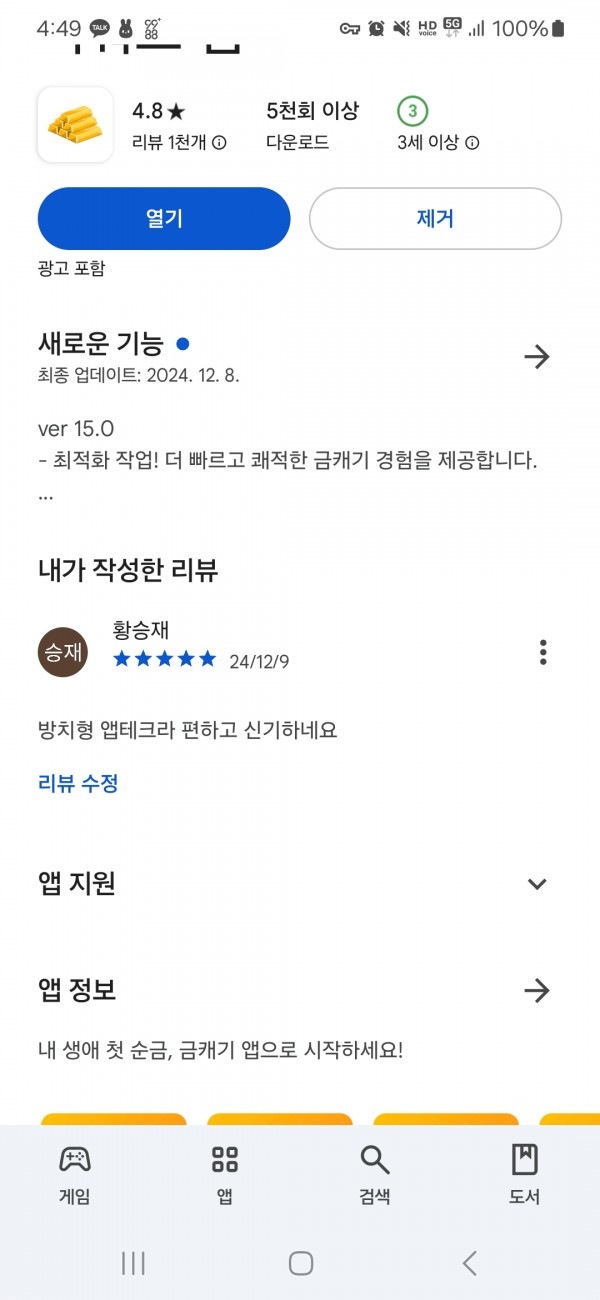The image size is (600, 1300).
Task: Open the overflow menu on my review
Action: click(543, 652)
